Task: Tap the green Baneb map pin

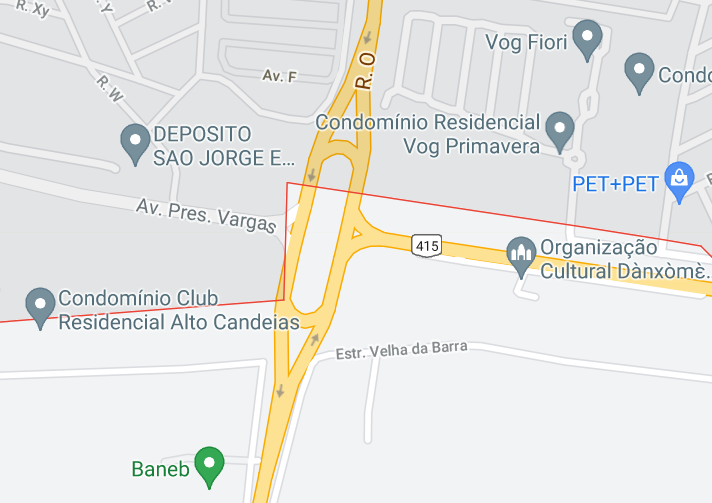Action: [x=208, y=465]
